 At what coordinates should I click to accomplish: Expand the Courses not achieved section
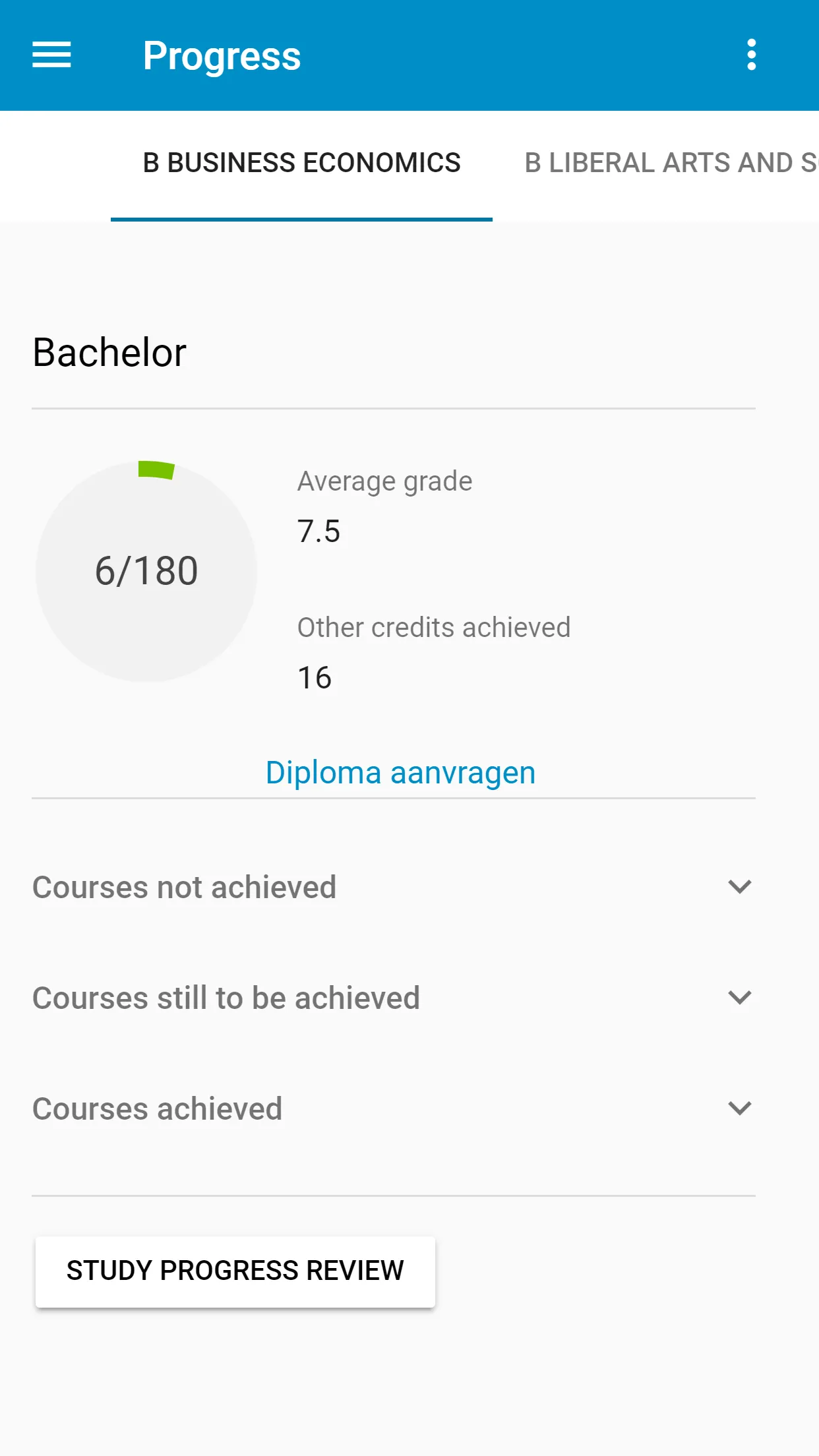(x=185, y=886)
